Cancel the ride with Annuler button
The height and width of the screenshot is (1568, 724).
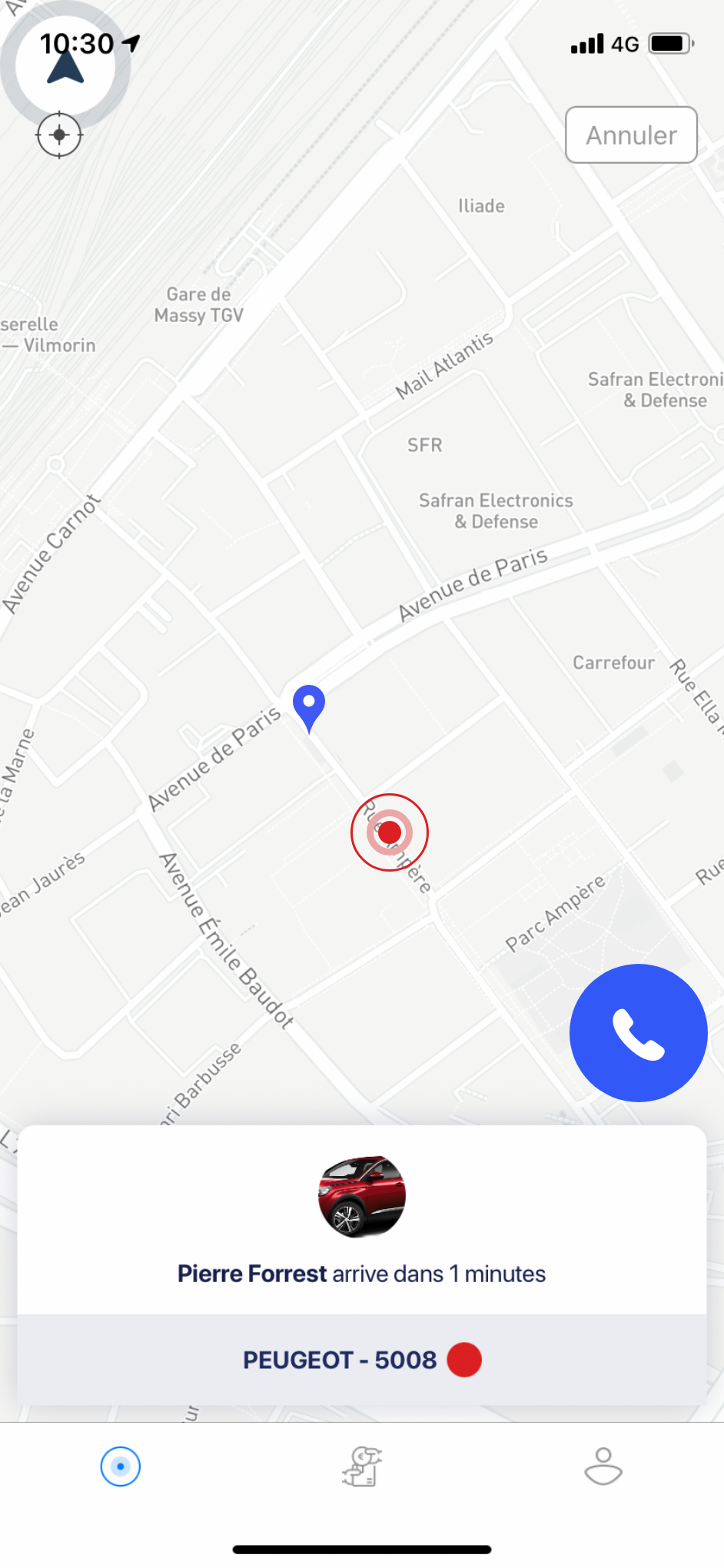pos(631,135)
